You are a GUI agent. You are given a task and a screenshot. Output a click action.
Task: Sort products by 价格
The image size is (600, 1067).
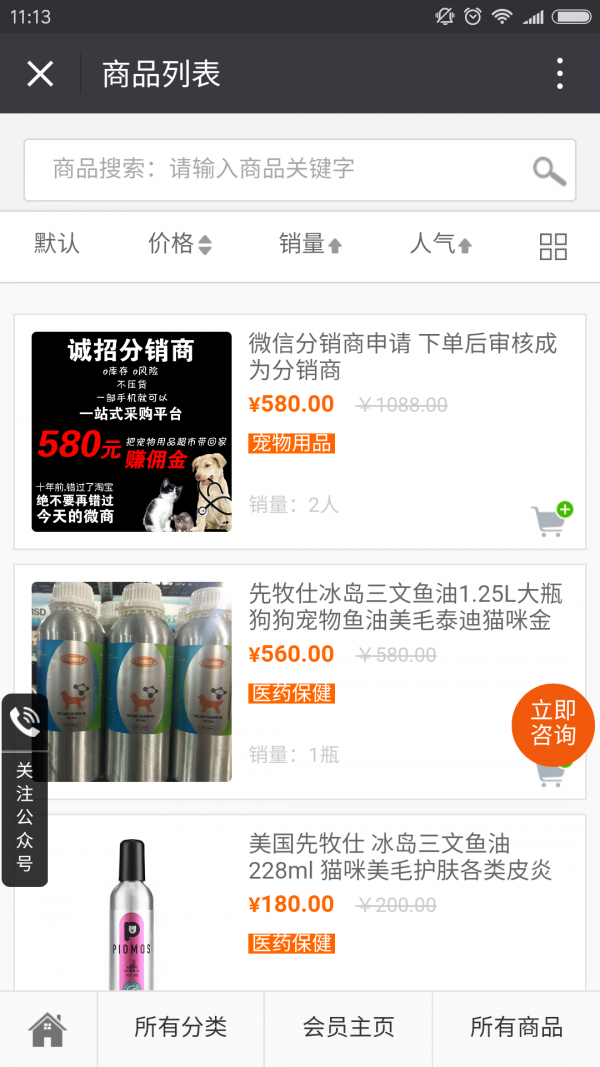click(x=180, y=244)
